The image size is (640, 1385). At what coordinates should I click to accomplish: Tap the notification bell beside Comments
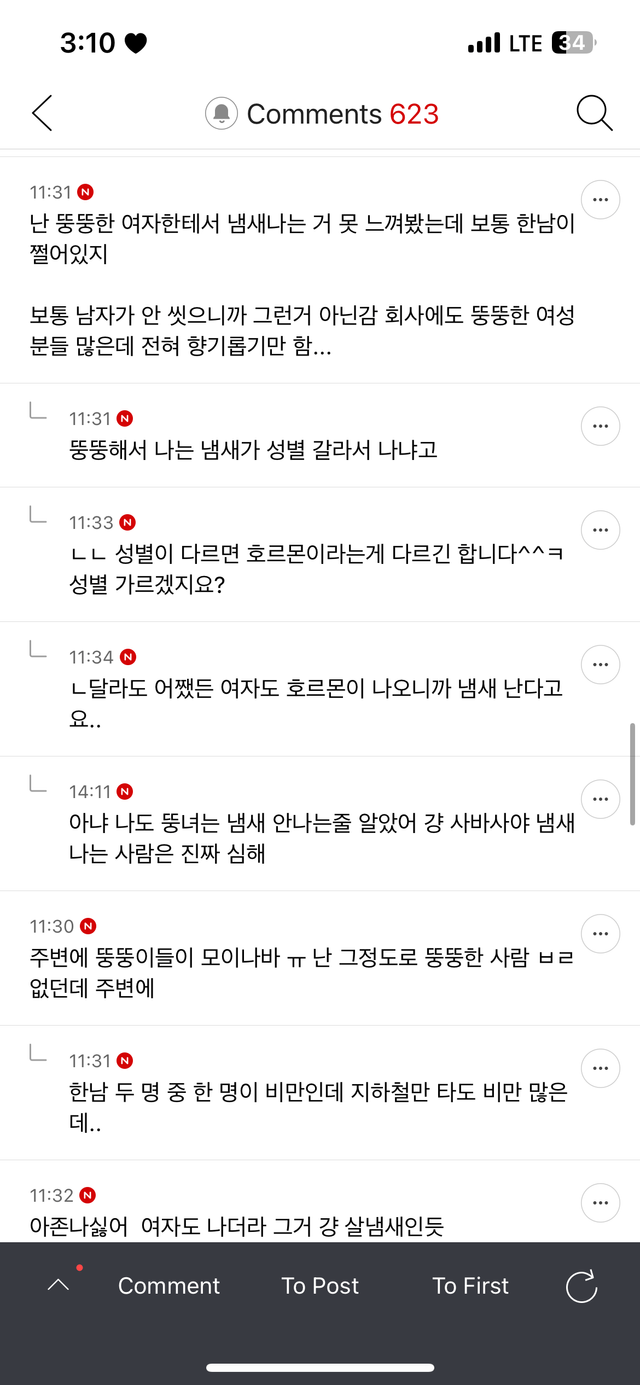tap(221, 114)
